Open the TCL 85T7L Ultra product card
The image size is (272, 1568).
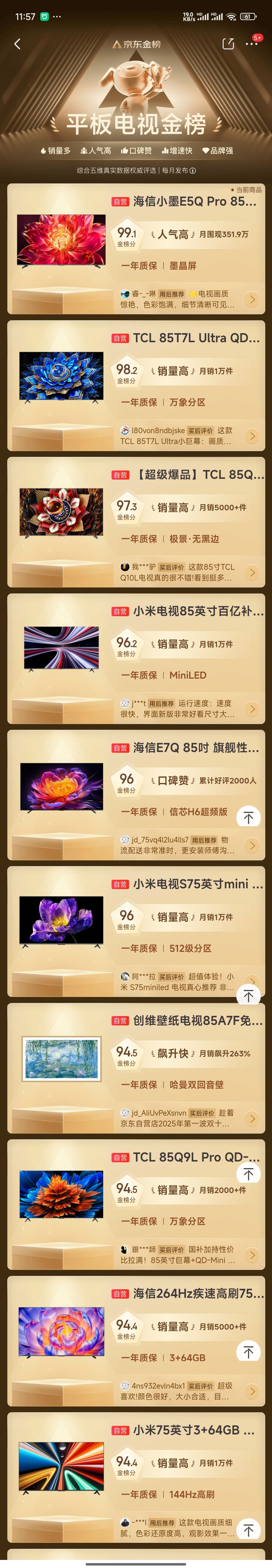pos(196,338)
